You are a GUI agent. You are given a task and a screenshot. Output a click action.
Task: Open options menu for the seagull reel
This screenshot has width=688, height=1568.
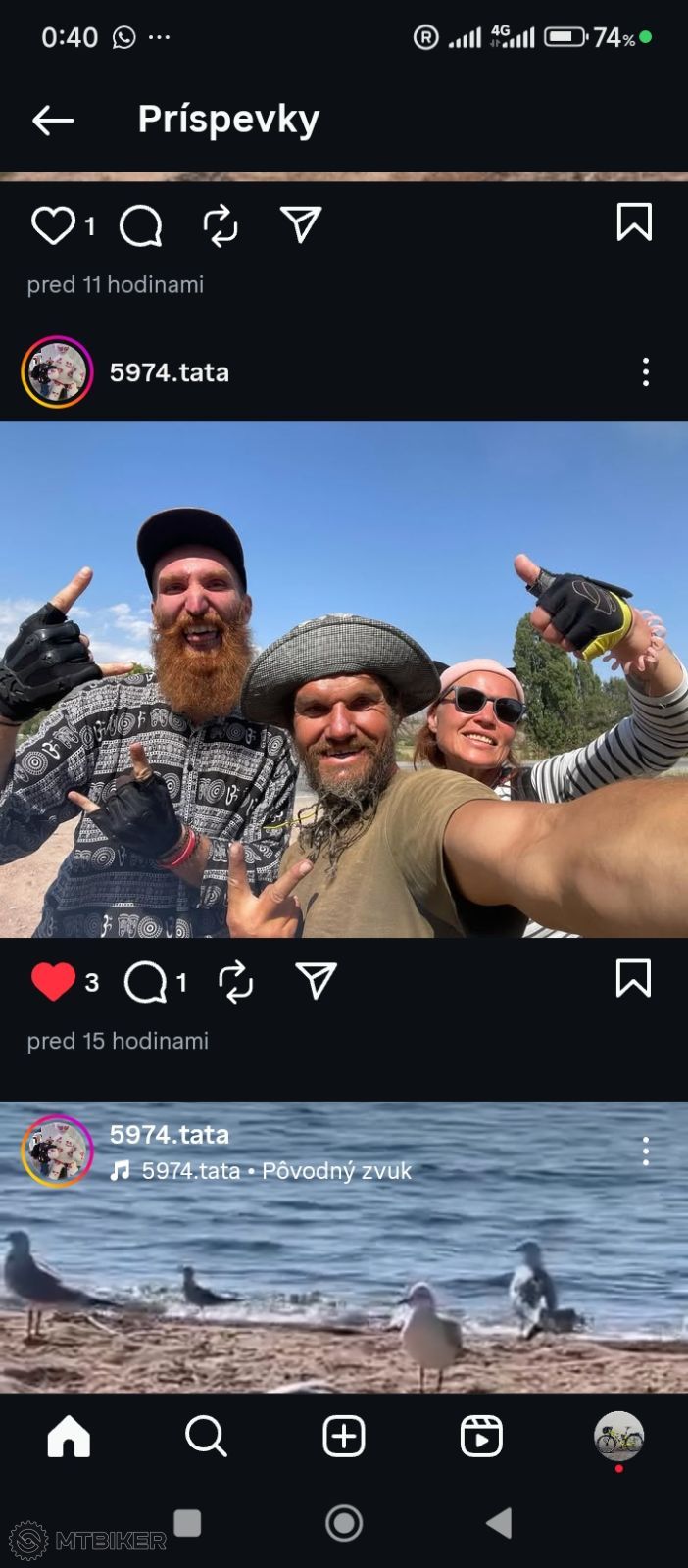pos(645,1151)
